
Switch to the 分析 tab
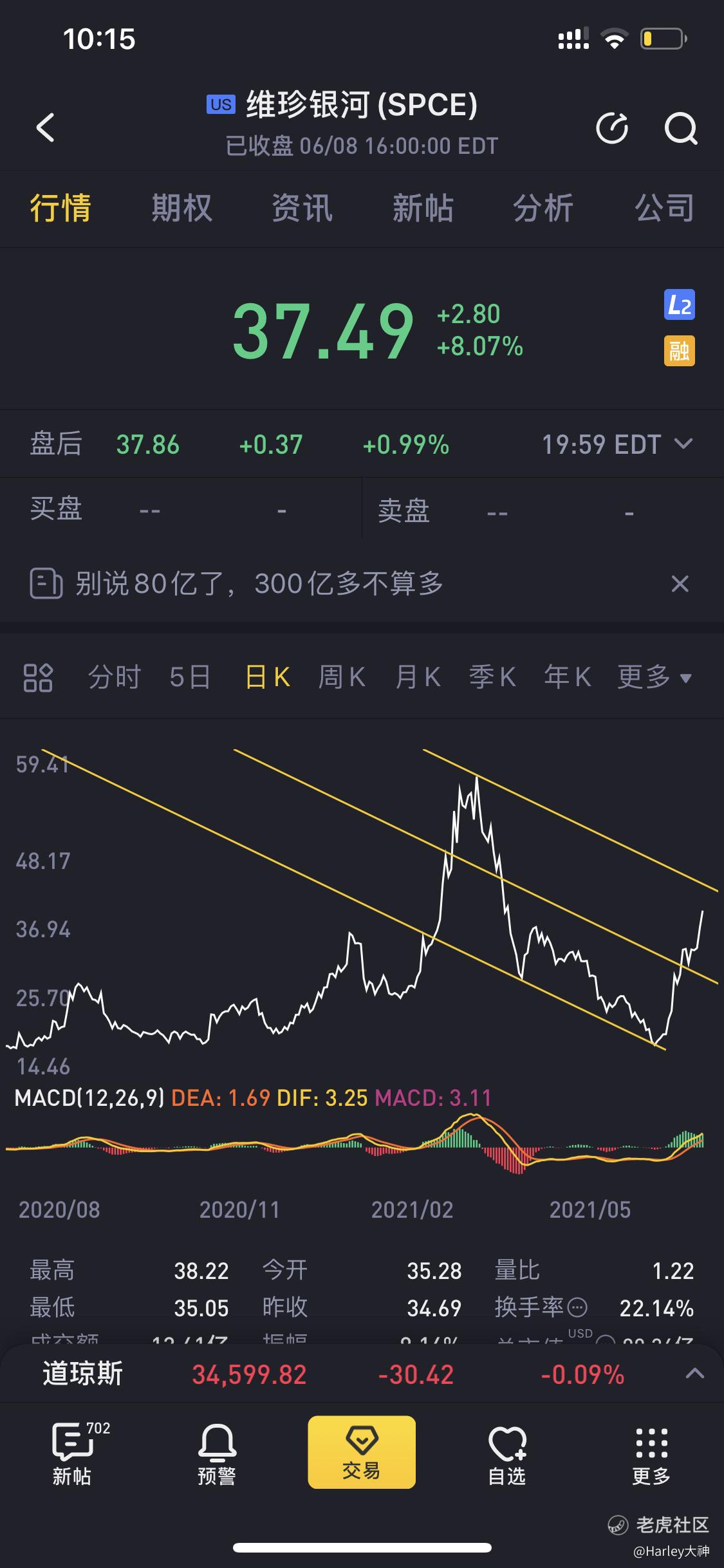(x=543, y=208)
